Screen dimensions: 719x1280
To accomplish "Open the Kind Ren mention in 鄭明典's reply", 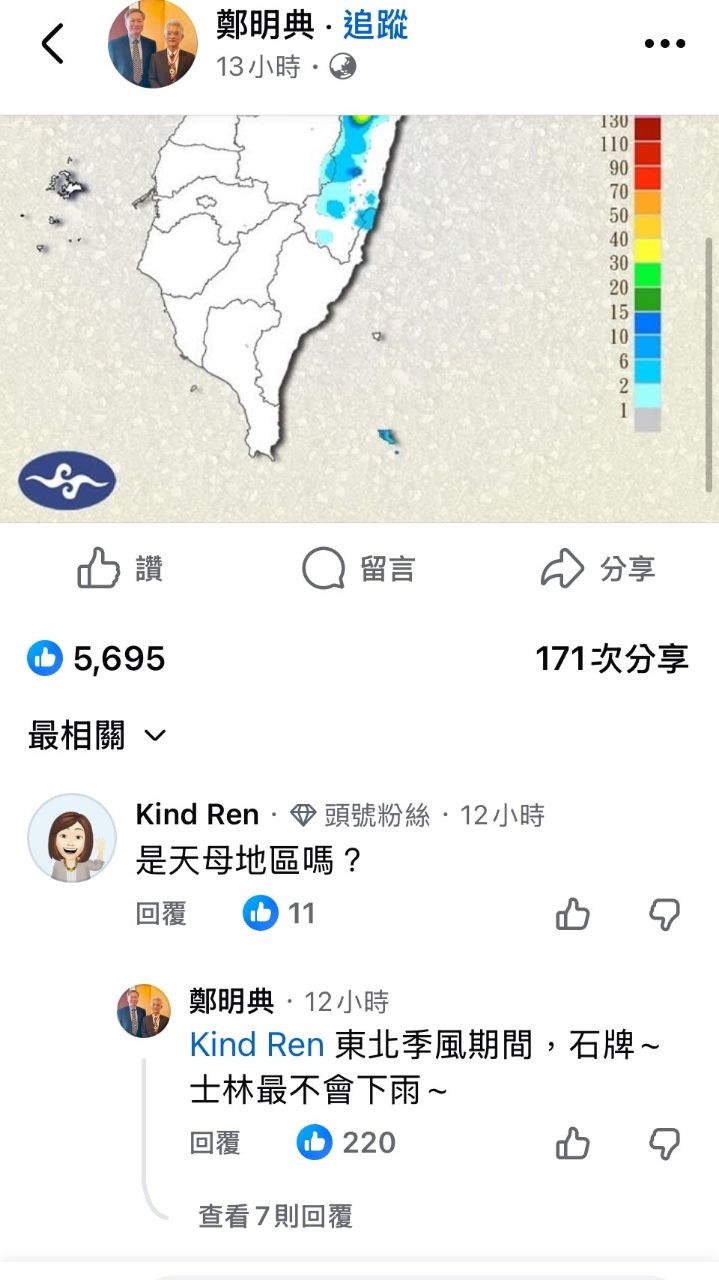I will (x=257, y=1046).
